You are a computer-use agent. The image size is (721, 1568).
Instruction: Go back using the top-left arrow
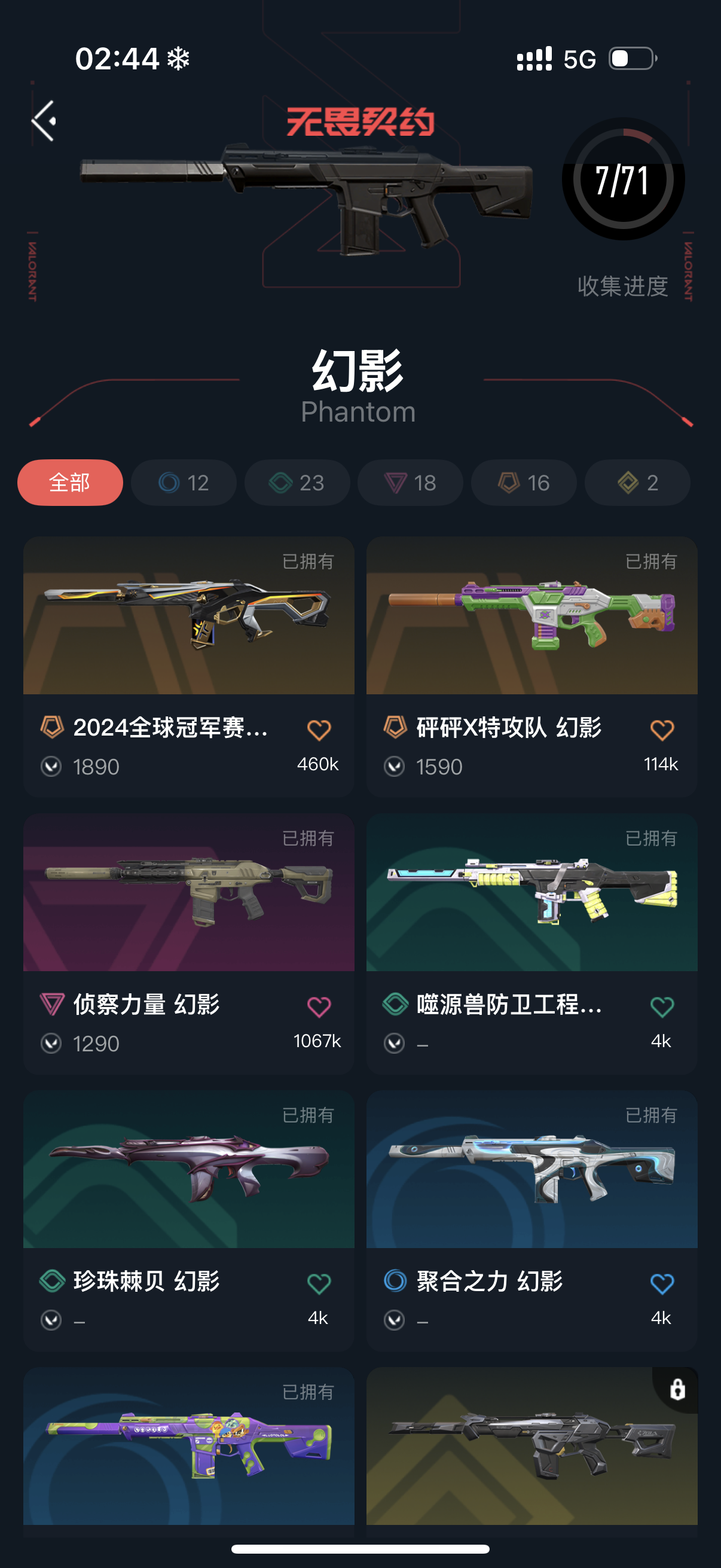click(x=44, y=121)
